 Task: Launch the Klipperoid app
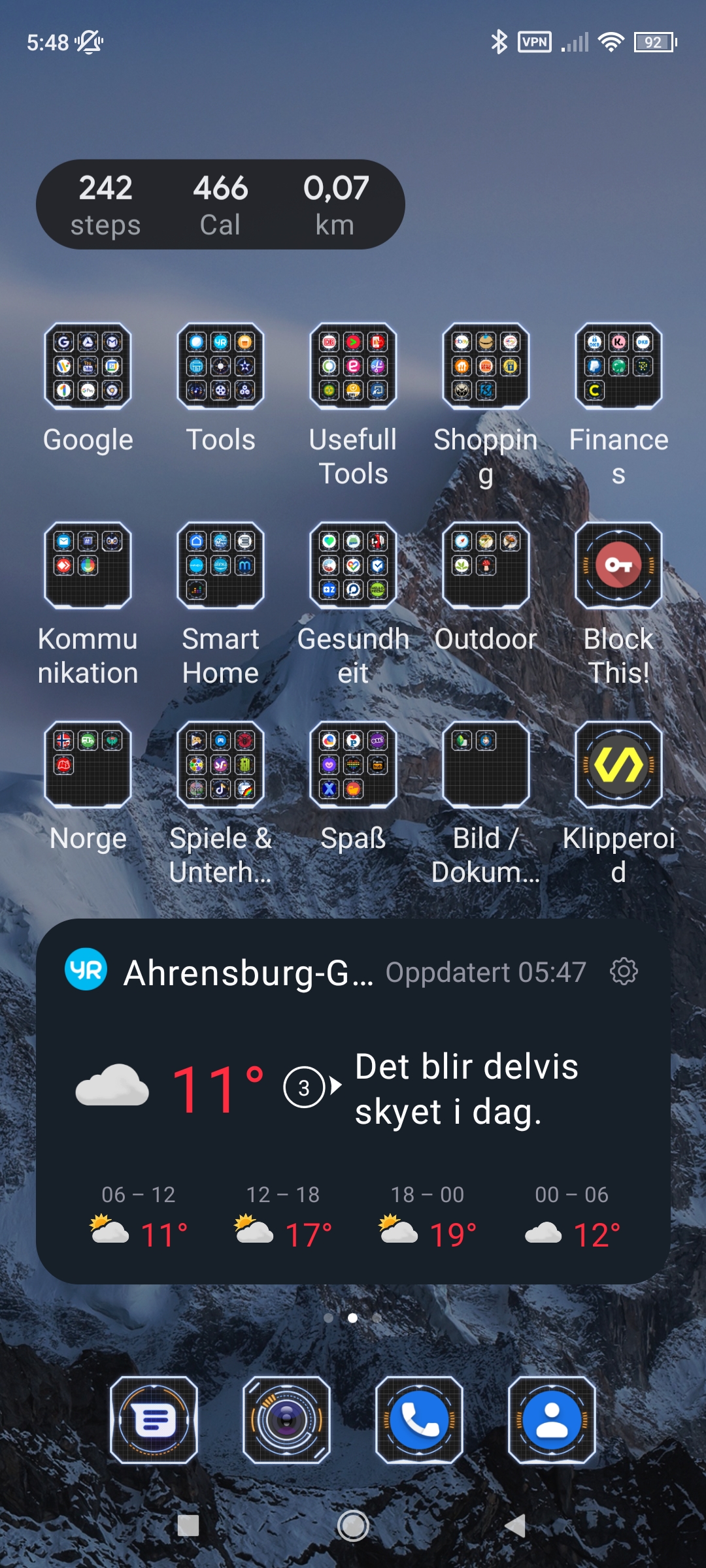pos(618,764)
